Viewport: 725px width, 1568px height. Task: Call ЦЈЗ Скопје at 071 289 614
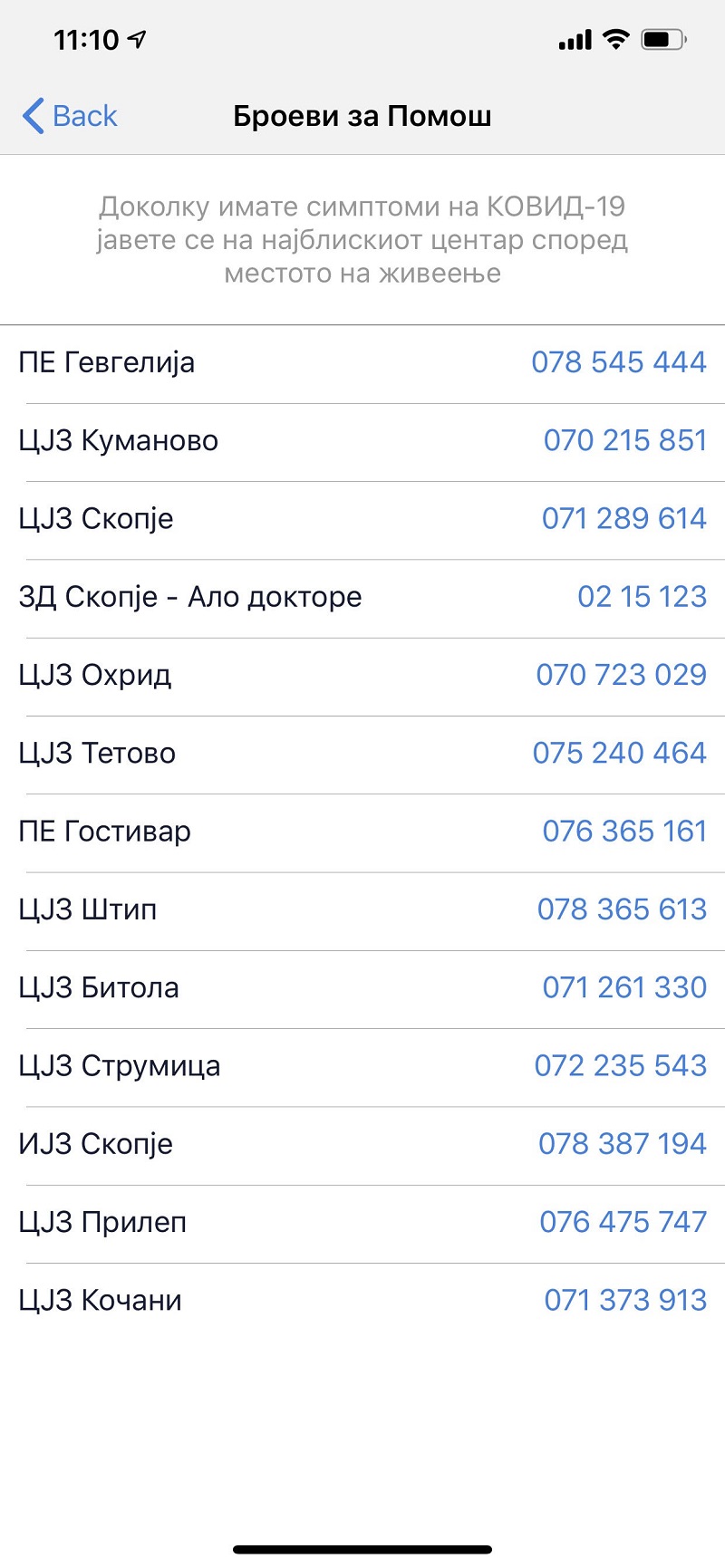coord(623,518)
